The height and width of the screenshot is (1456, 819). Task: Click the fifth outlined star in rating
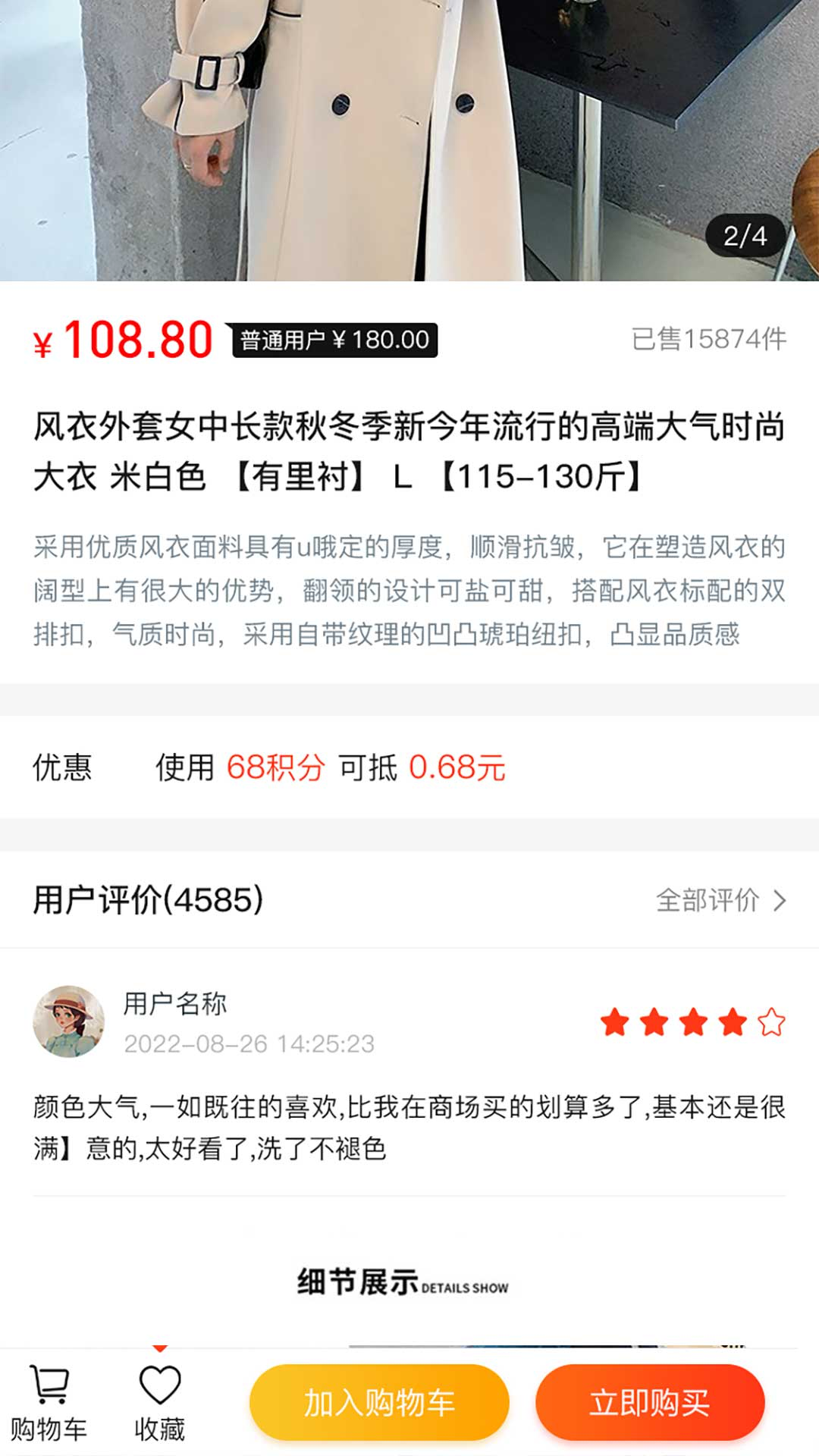pos(772,1022)
